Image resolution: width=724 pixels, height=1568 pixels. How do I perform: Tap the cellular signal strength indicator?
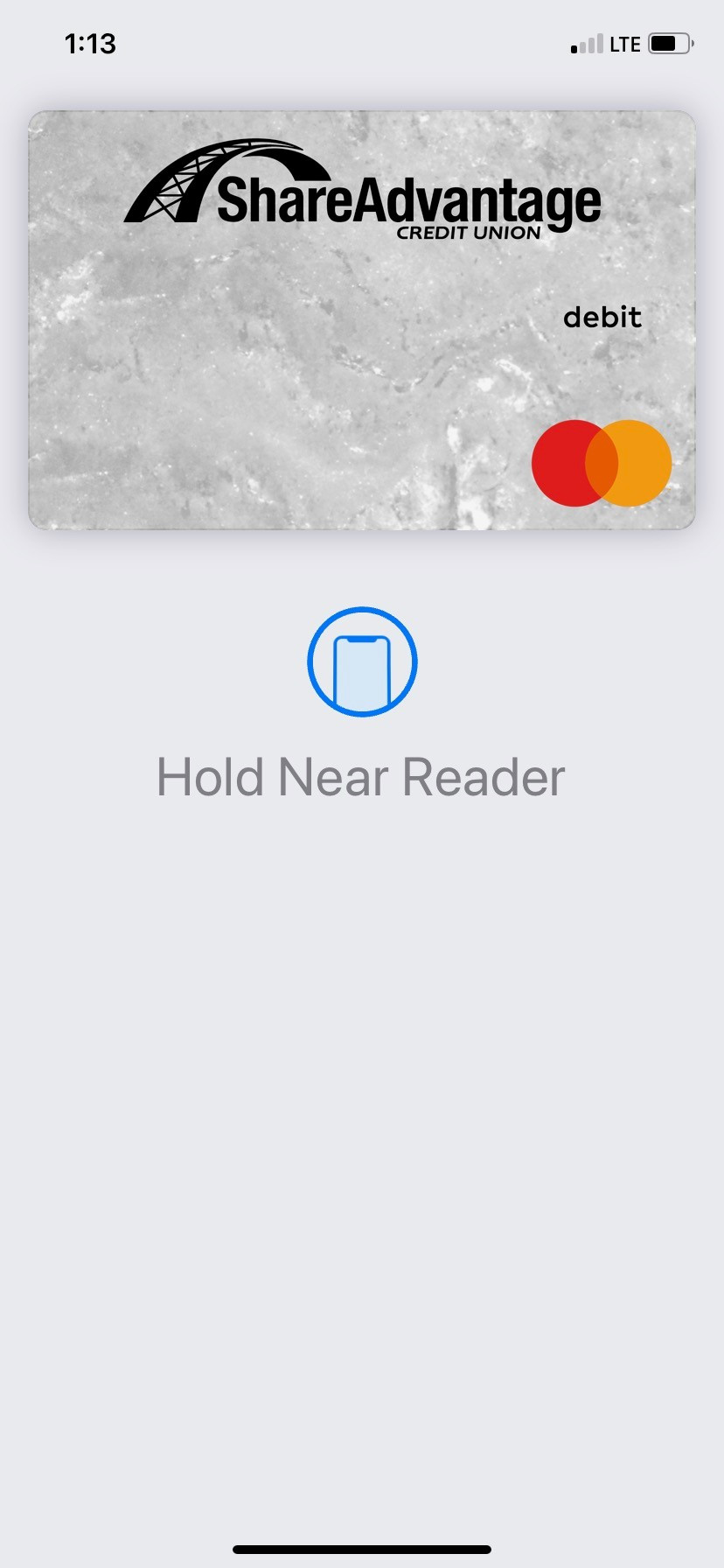point(584,43)
